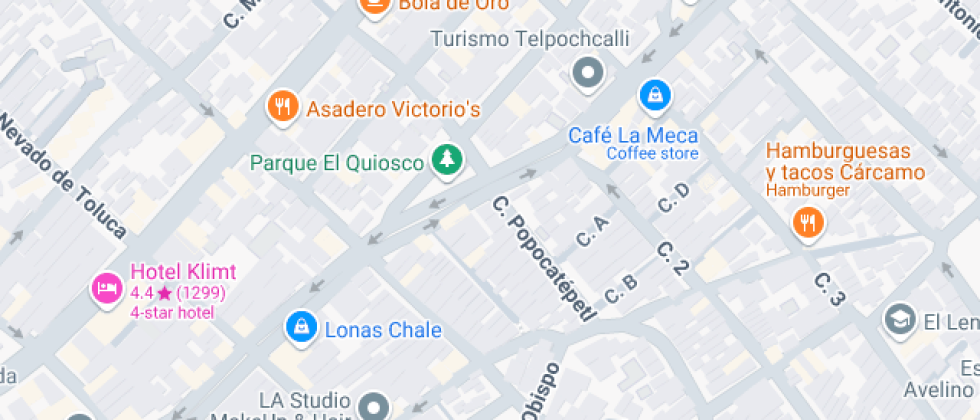Tap the Bola de Oro restaurant pin
This screenshot has width=980, height=420.
375,5
